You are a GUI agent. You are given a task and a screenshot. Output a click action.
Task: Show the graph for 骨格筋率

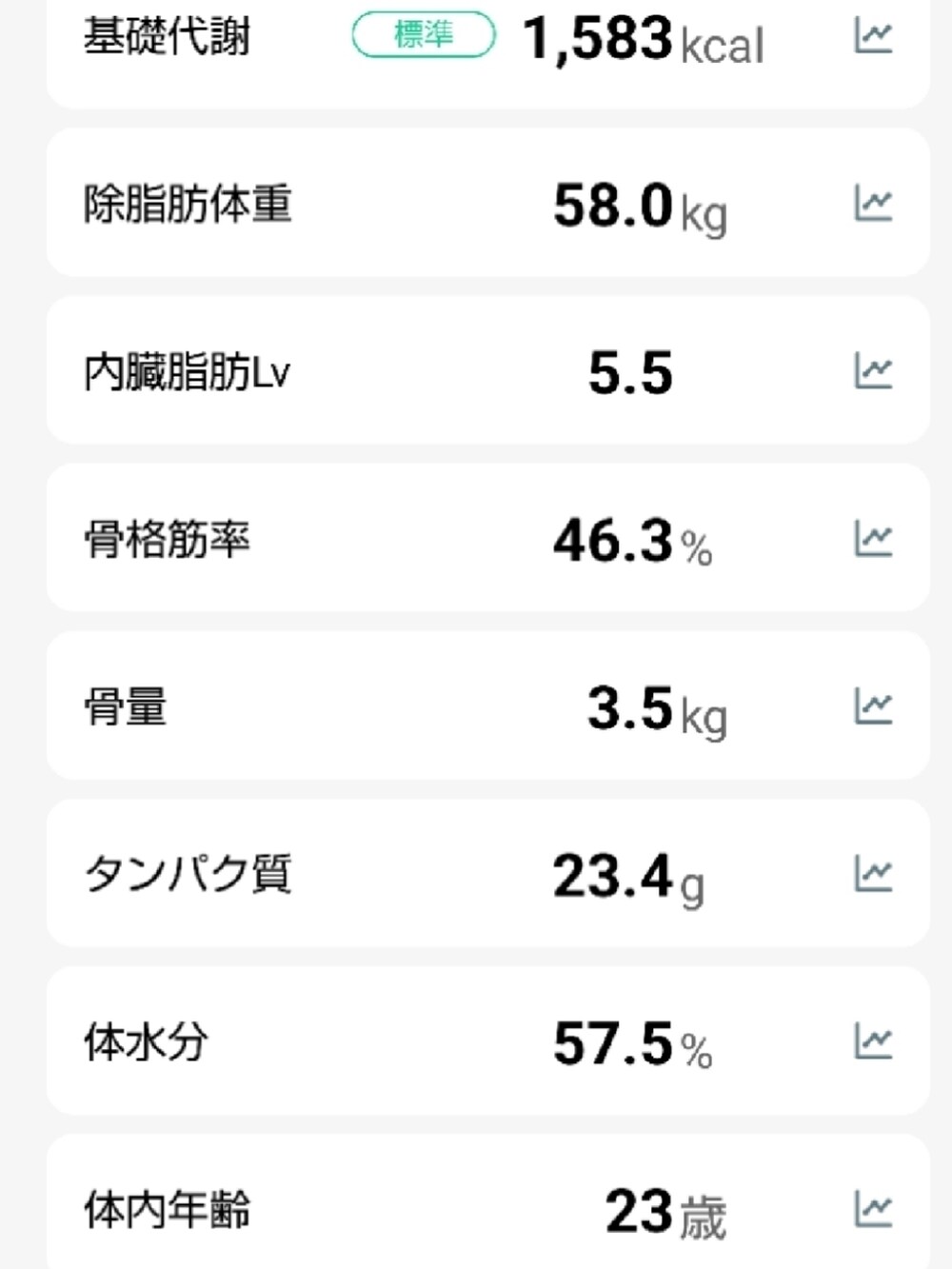click(x=872, y=538)
